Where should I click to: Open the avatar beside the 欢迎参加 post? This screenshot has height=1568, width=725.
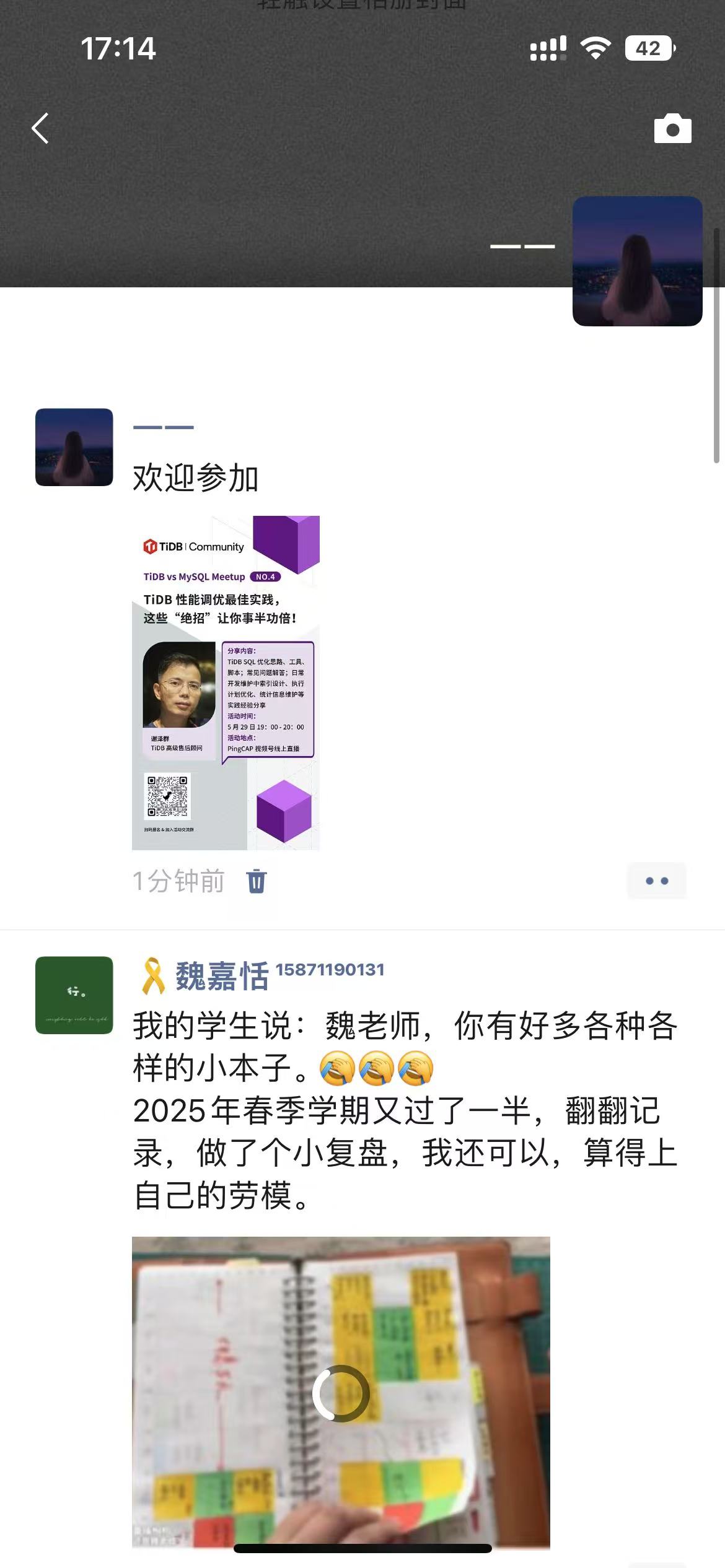click(74, 447)
